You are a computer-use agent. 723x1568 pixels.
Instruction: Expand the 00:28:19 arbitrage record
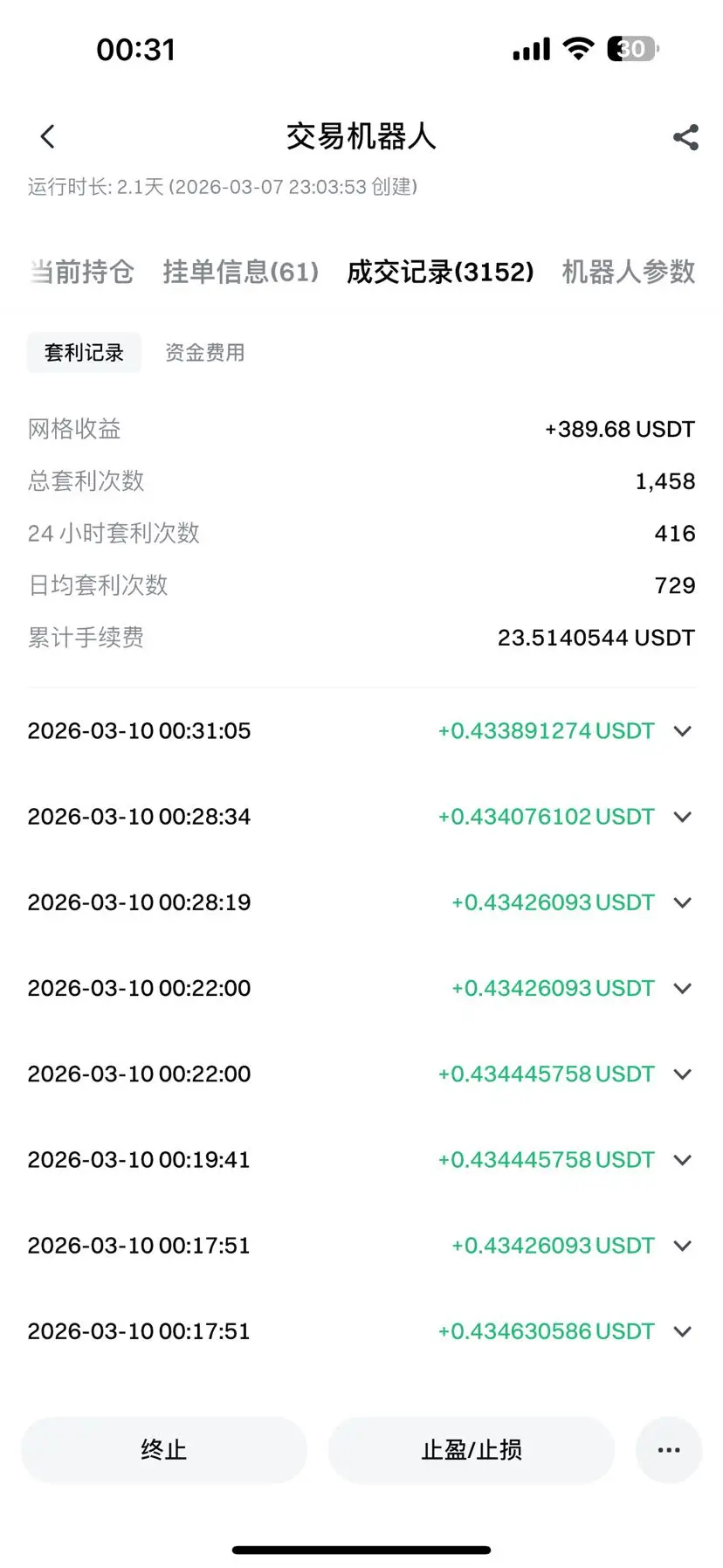pyautogui.click(x=683, y=902)
